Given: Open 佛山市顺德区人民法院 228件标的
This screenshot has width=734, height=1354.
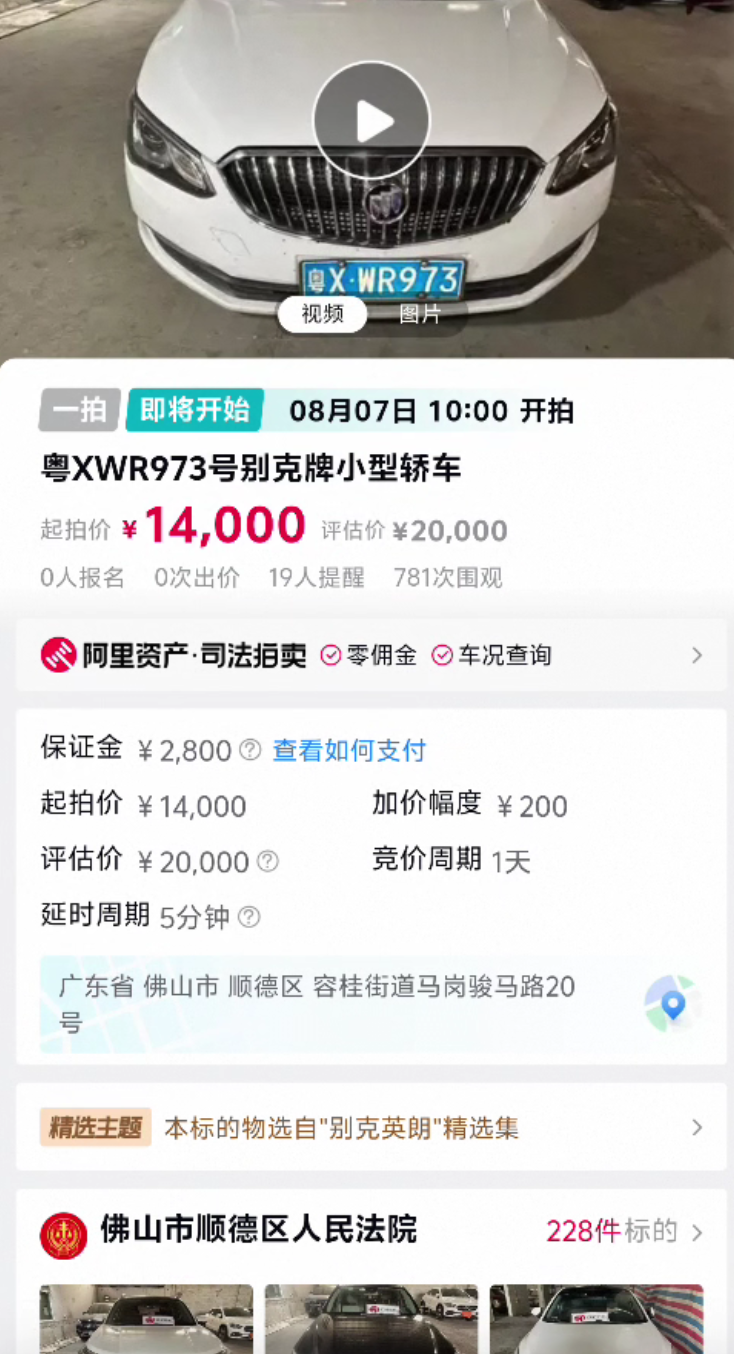Looking at the screenshot, I should [371, 1231].
